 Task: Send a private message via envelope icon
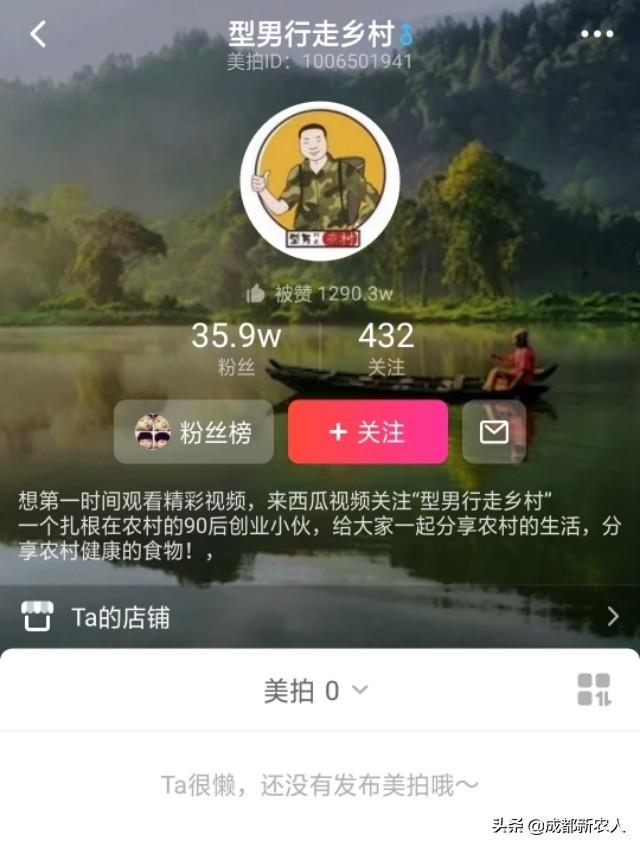pyautogui.click(x=494, y=432)
